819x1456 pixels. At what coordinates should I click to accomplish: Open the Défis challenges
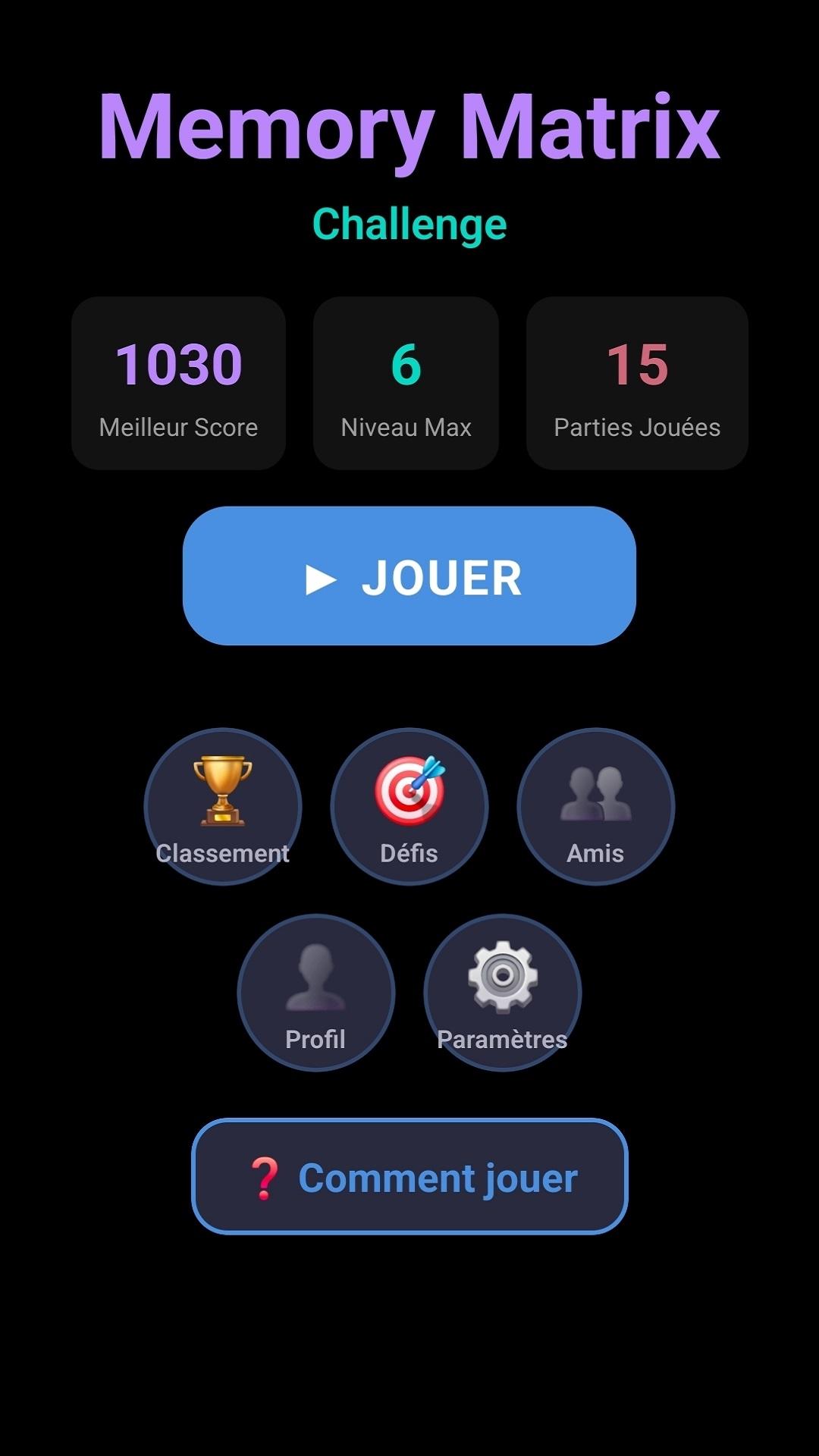(x=409, y=806)
